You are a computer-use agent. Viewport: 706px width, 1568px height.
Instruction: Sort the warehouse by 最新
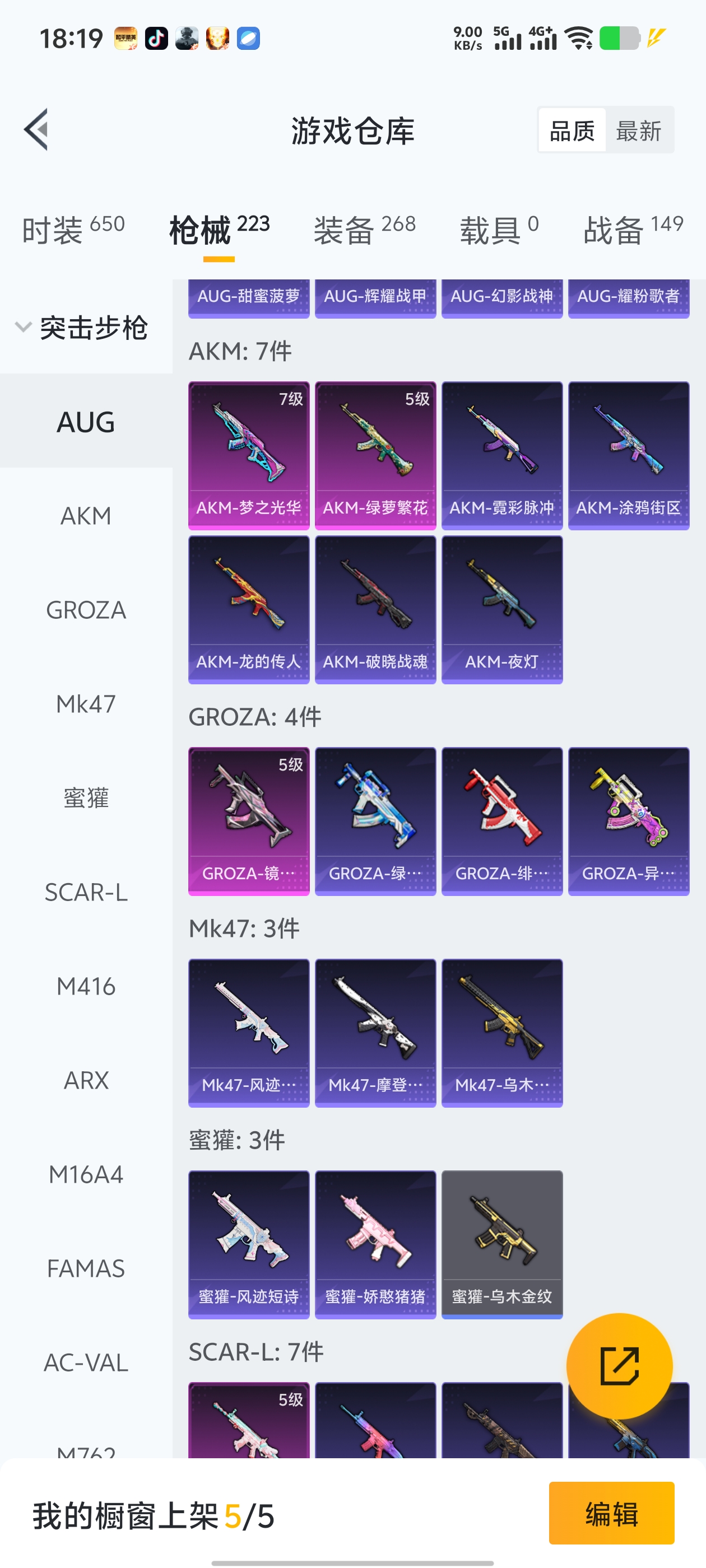click(x=638, y=130)
